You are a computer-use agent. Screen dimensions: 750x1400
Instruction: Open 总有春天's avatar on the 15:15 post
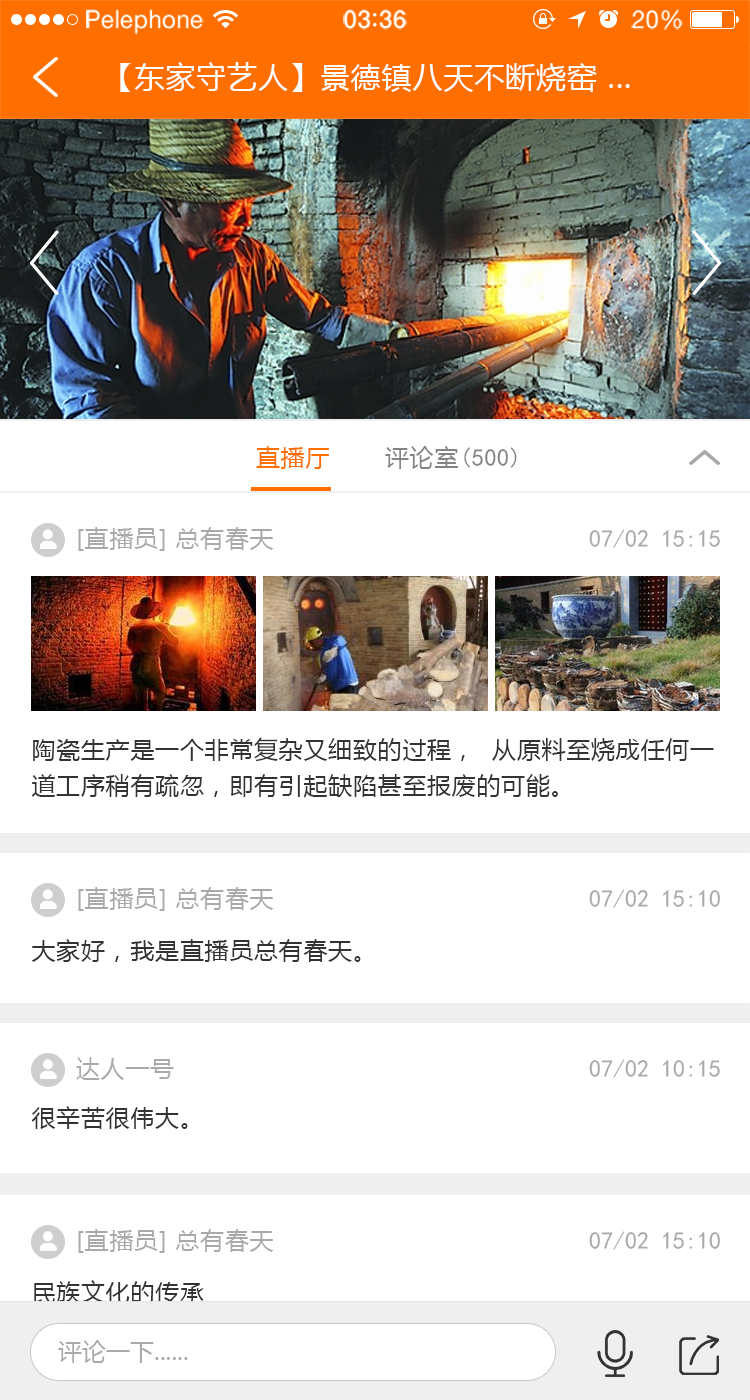48,539
